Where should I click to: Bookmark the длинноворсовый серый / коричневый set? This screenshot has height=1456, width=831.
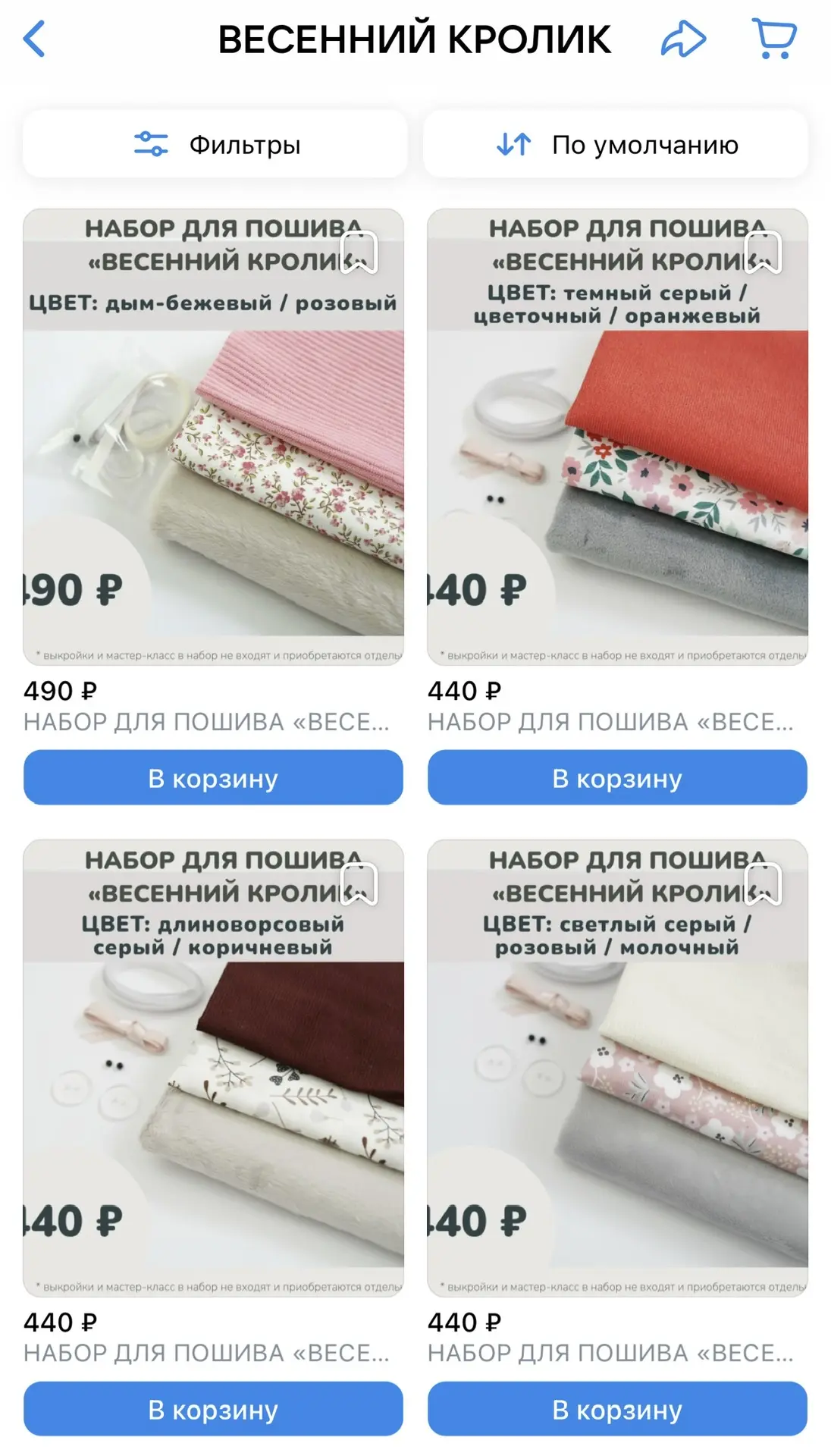pyautogui.click(x=359, y=883)
